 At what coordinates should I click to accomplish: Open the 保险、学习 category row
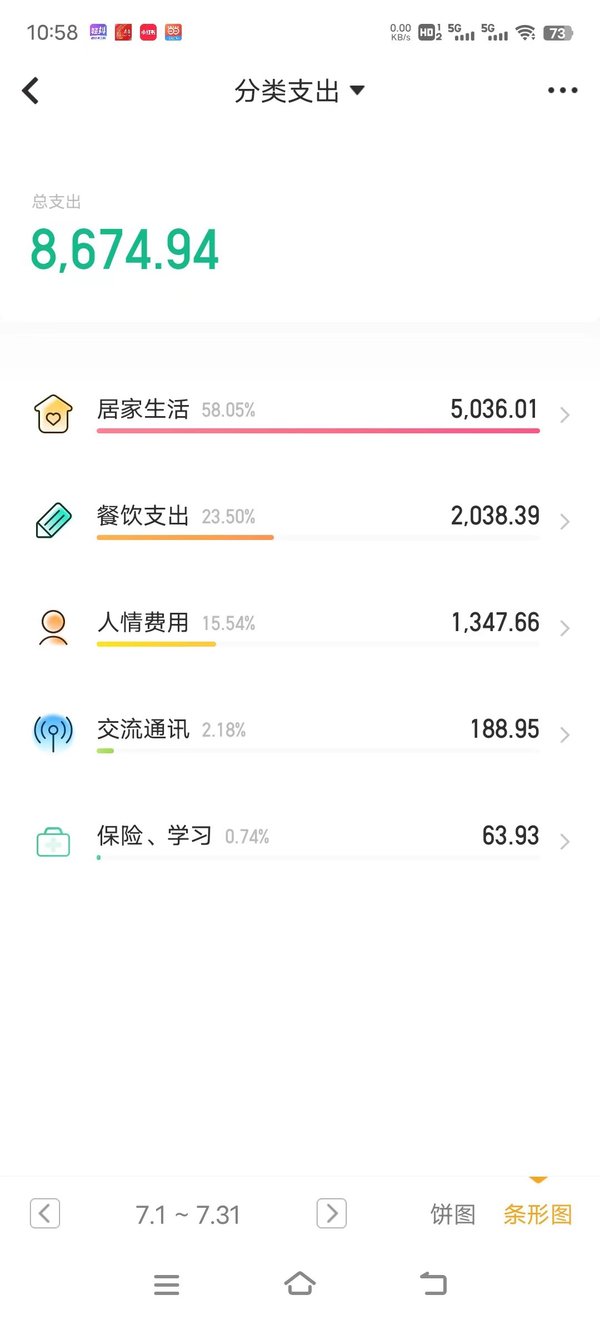300,840
